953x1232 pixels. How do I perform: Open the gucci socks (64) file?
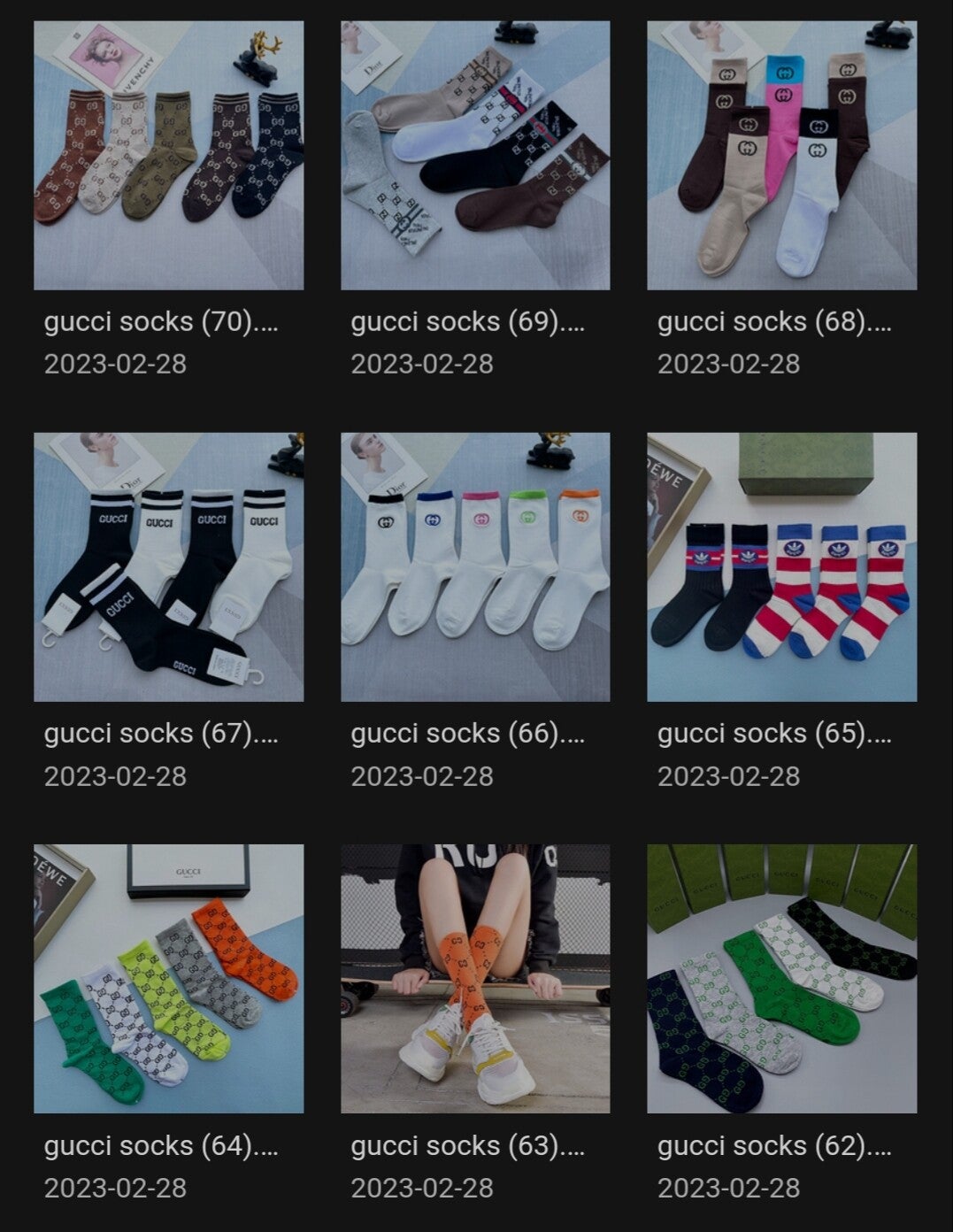point(168,979)
